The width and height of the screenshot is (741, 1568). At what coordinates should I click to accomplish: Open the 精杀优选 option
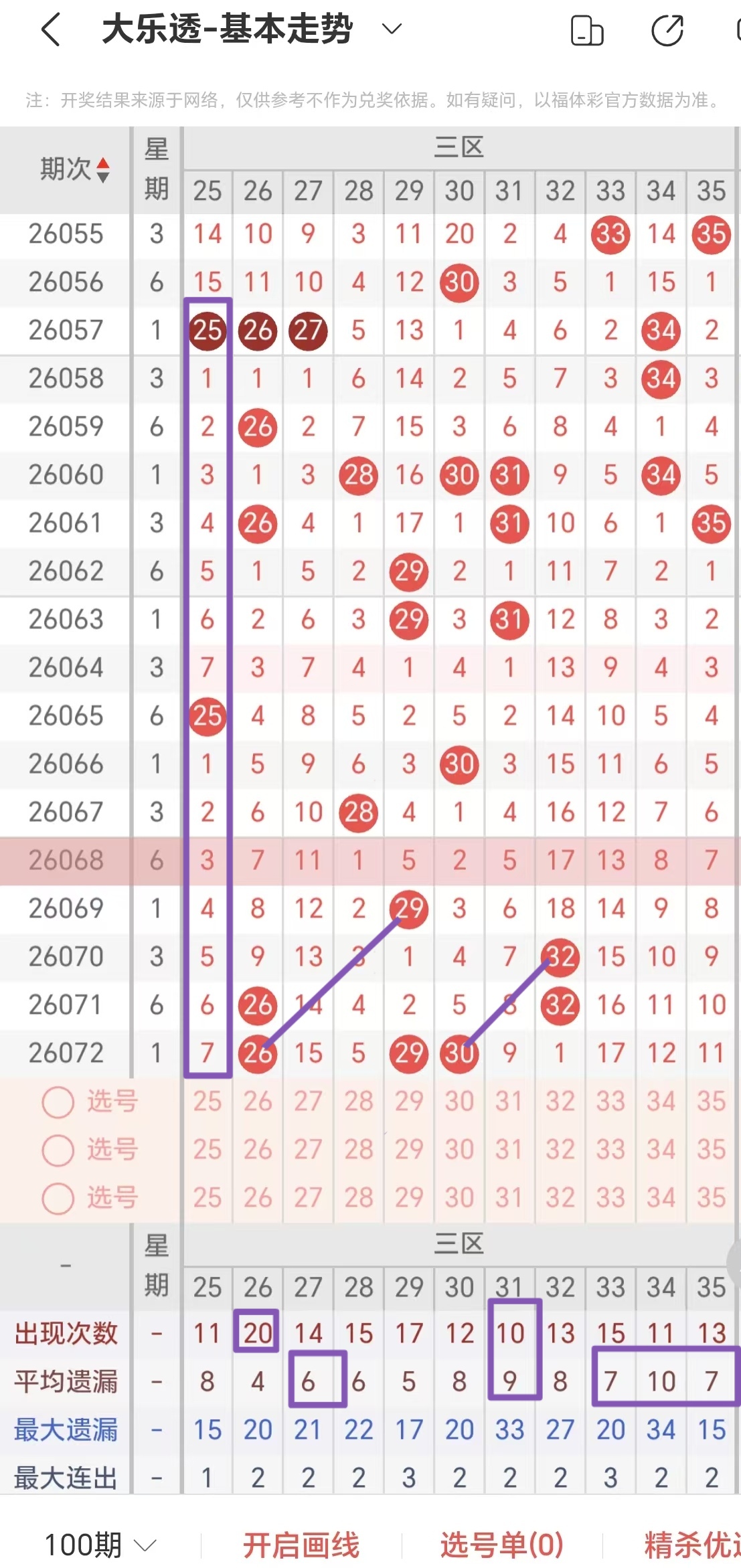pos(692,1545)
